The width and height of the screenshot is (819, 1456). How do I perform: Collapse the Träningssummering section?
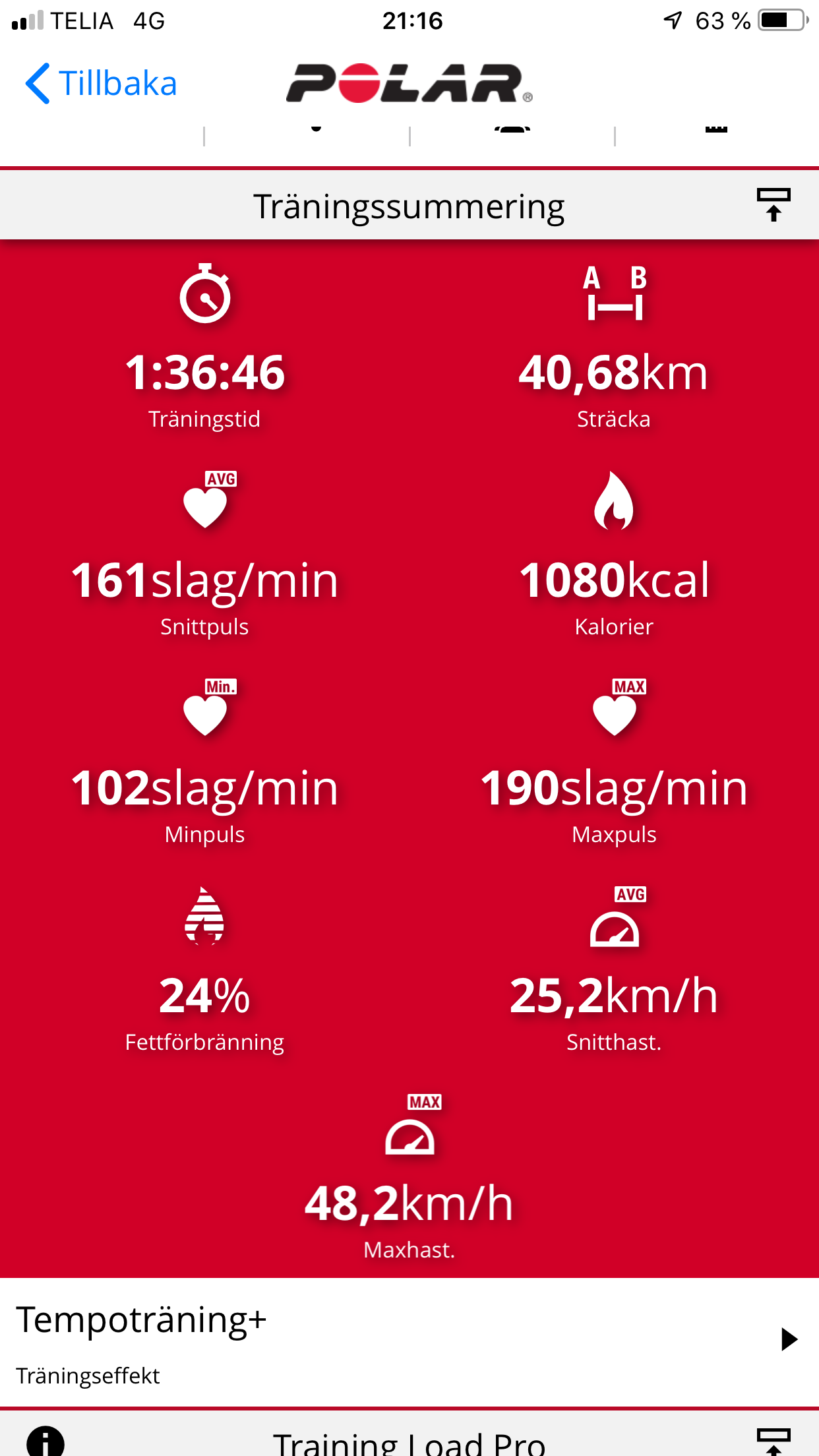773,205
